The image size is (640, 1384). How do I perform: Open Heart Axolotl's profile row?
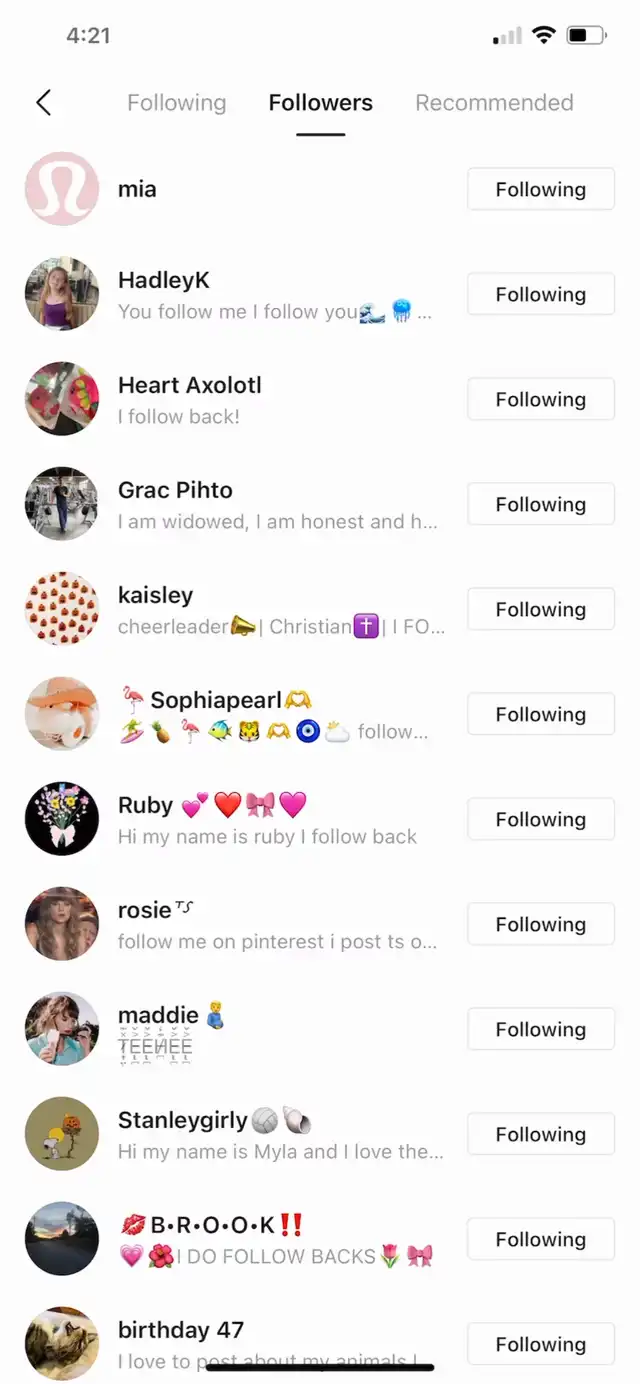pyautogui.click(x=320, y=399)
